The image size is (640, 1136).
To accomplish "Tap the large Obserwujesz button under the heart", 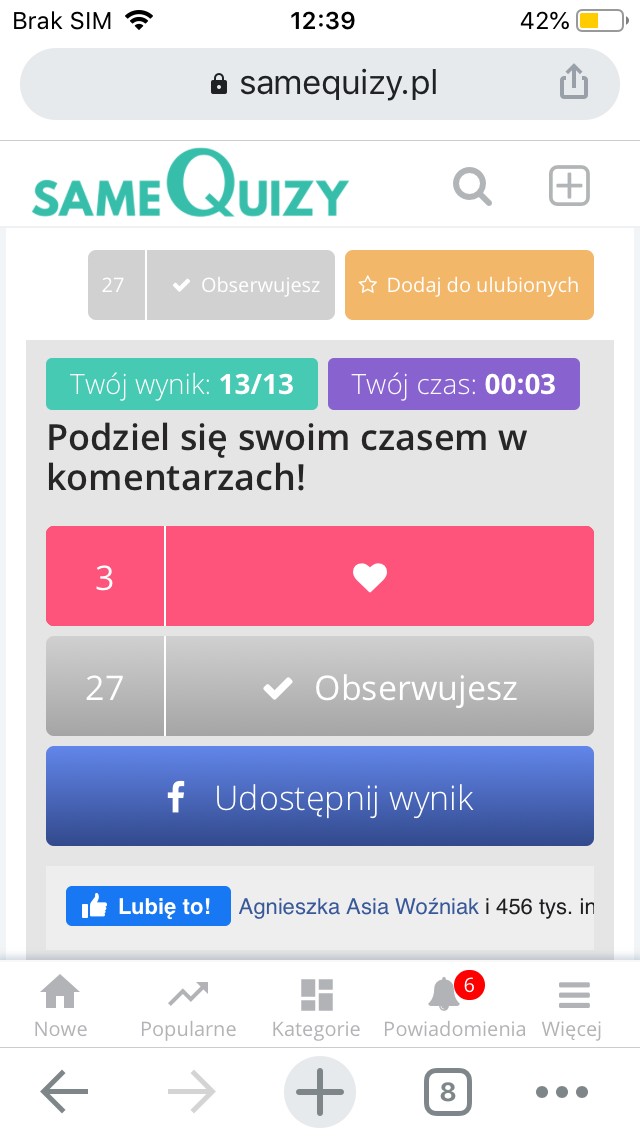I will click(379, 687).
